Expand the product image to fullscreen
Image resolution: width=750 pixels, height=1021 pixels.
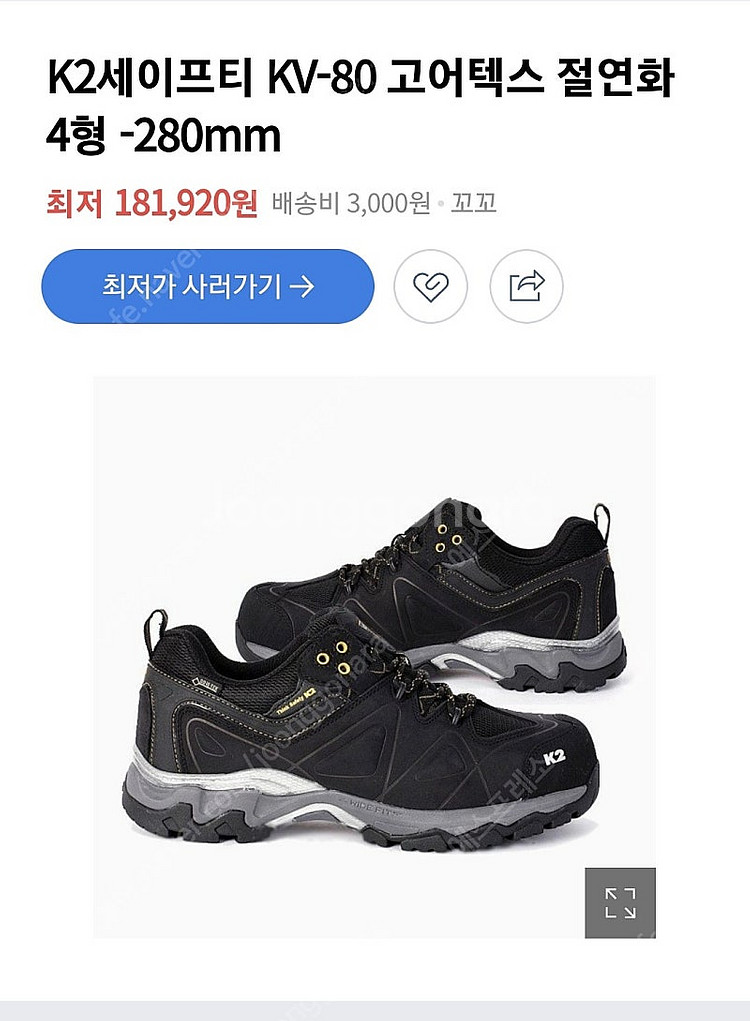620,902
